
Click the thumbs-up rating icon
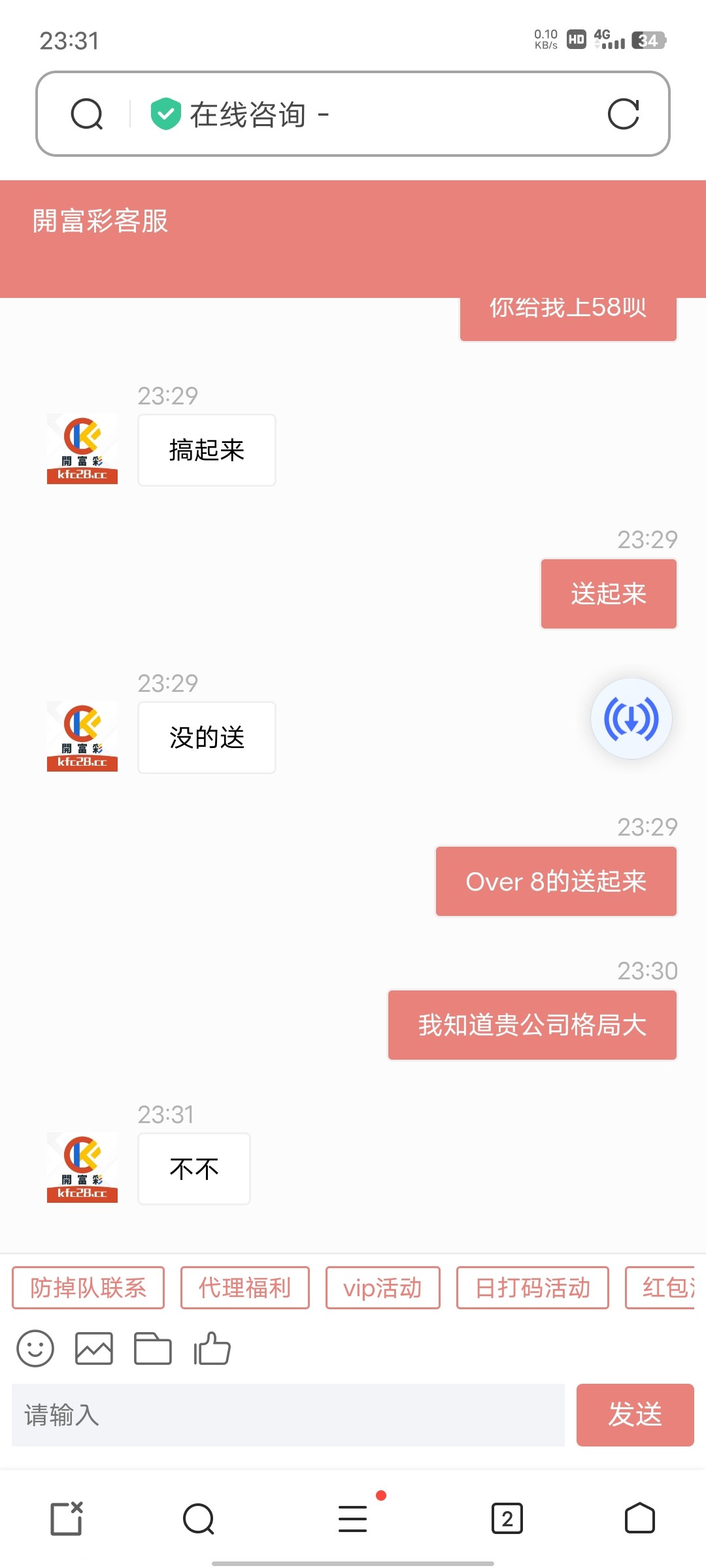[209, 1347]
